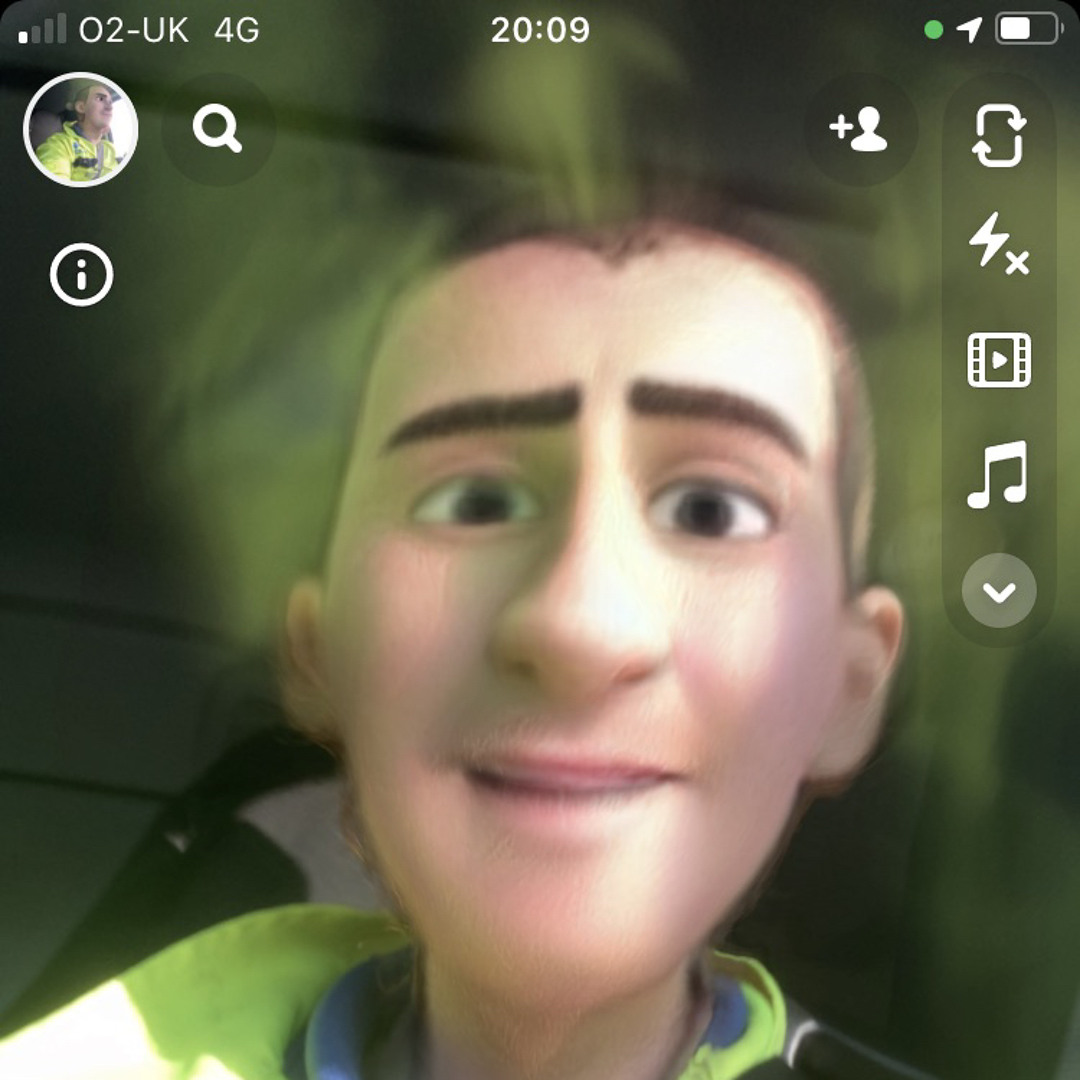Flip the camera

tap(999, 137)
